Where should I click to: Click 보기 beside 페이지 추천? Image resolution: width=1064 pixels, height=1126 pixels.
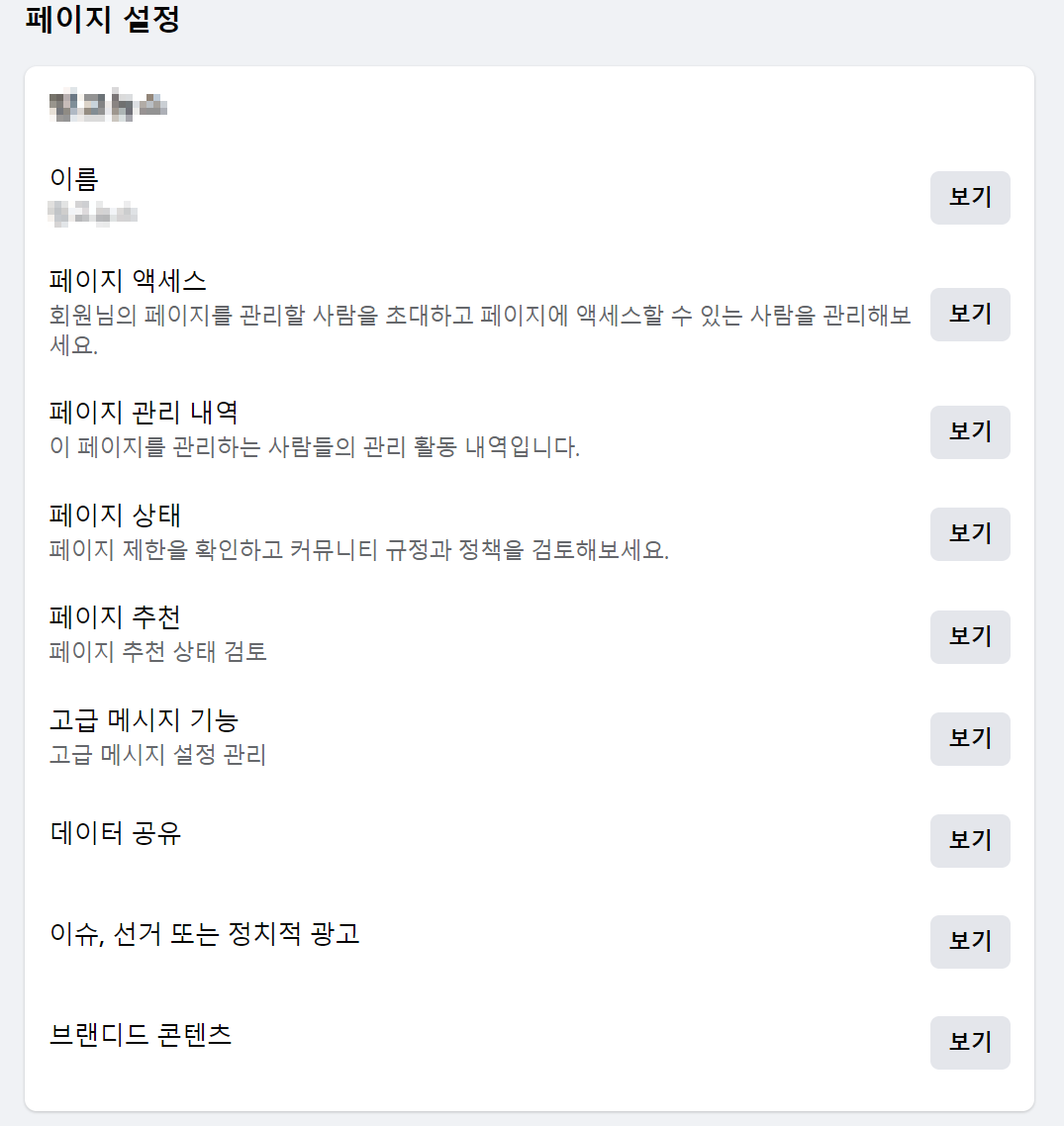tap(970, 637)
